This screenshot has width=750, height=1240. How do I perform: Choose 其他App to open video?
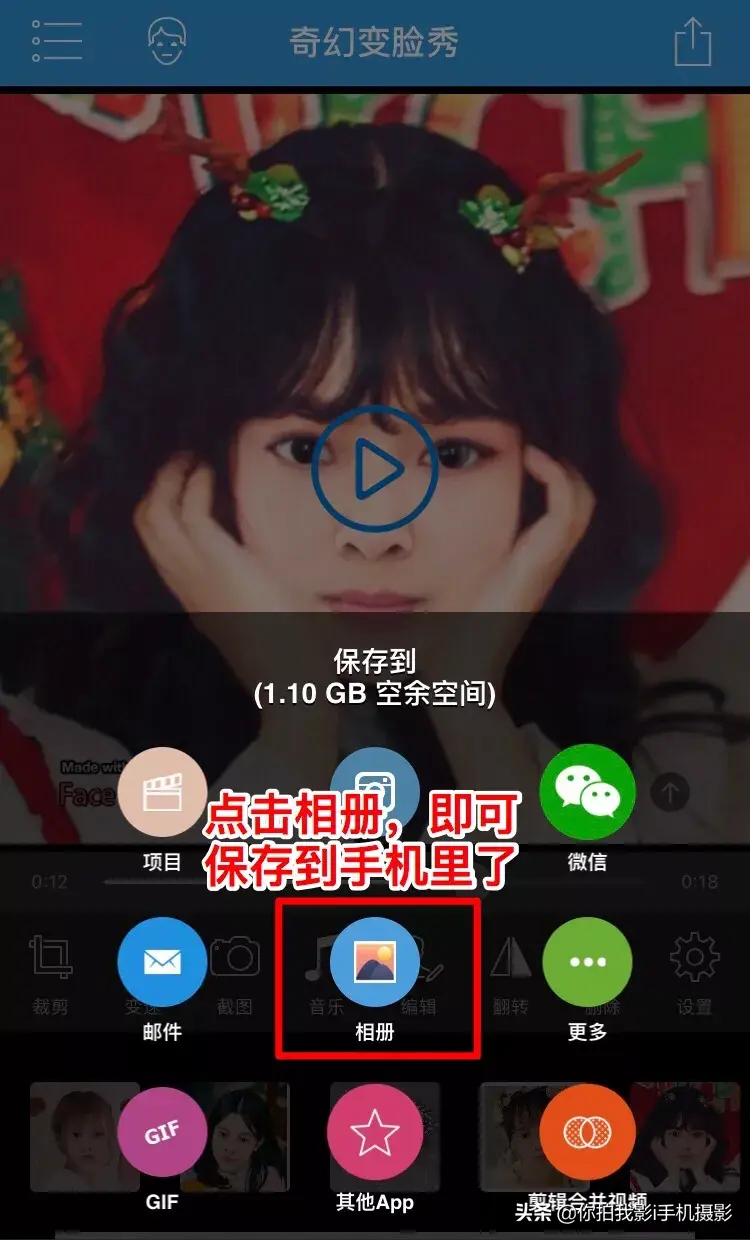(x=374, y=1132)
